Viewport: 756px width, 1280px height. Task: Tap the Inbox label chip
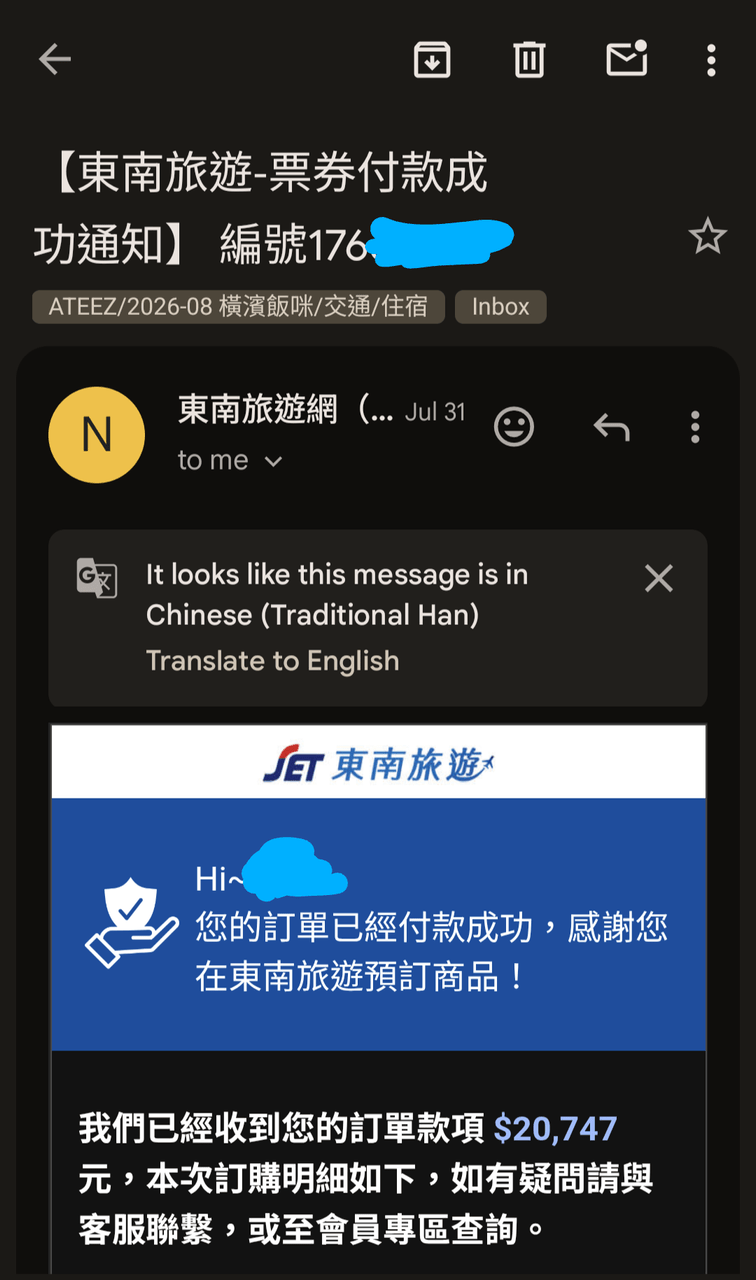[501, 306]
